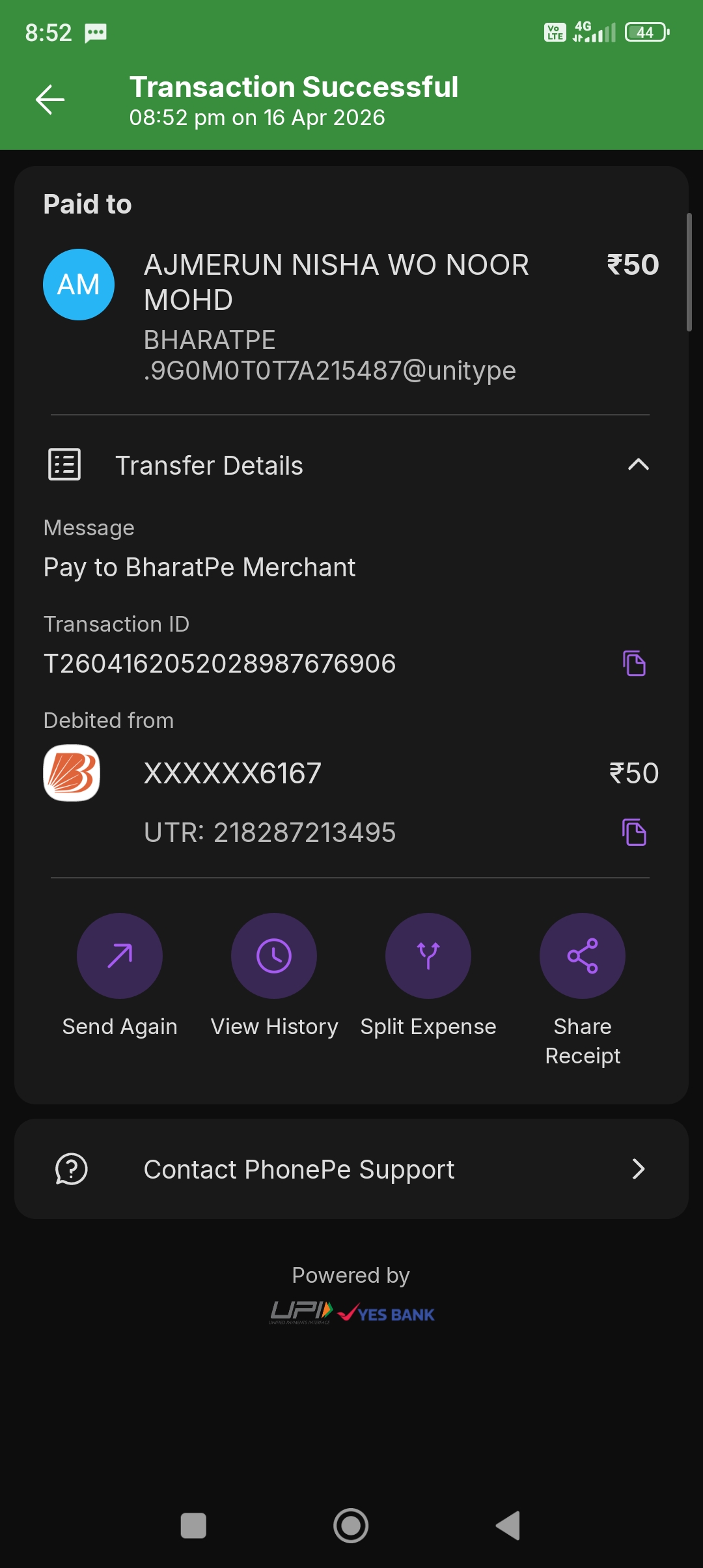Select Split Expense
703x1568 pixels.
(x=428, y=956)
